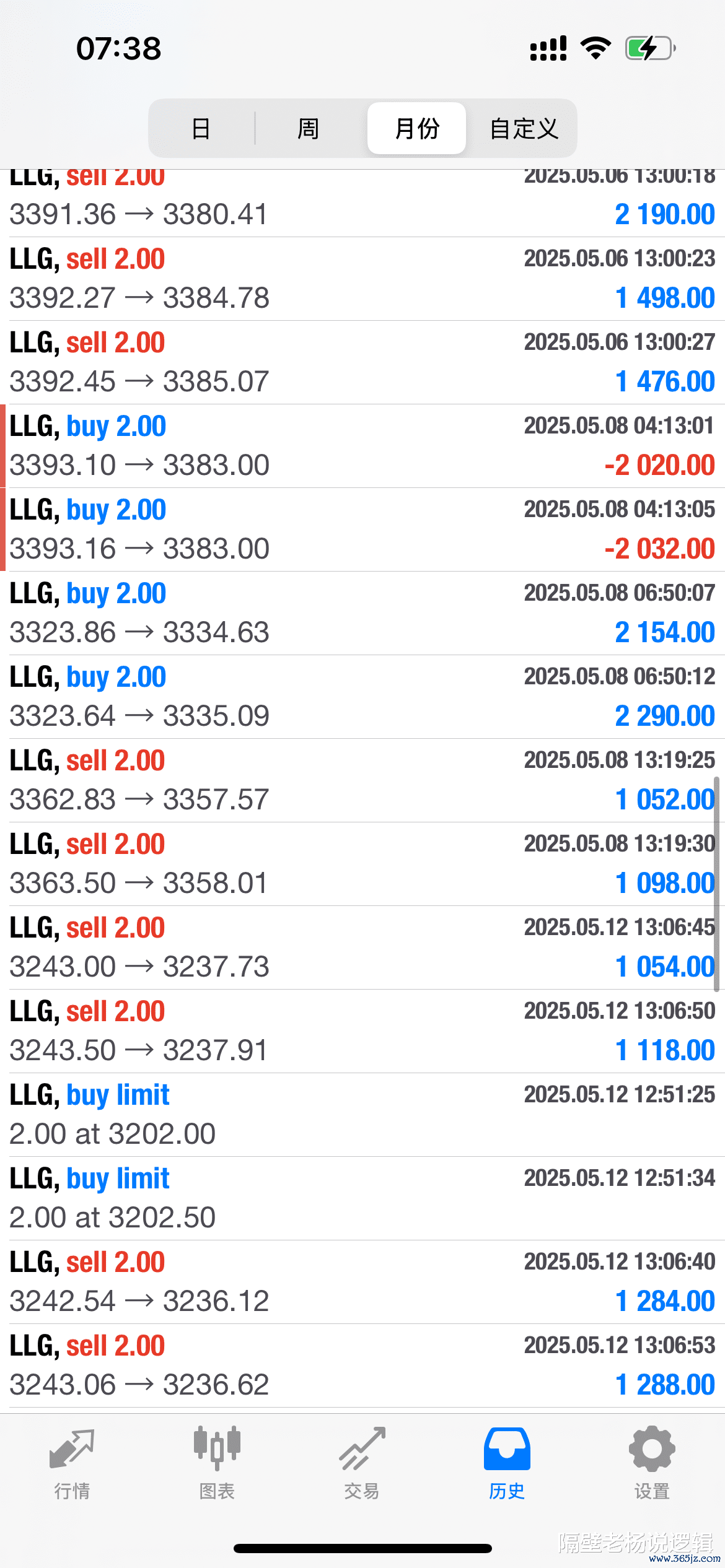725x1568 pixels.
Task: Expand the sell trade with profit 1 052.00
Action: 362,780
